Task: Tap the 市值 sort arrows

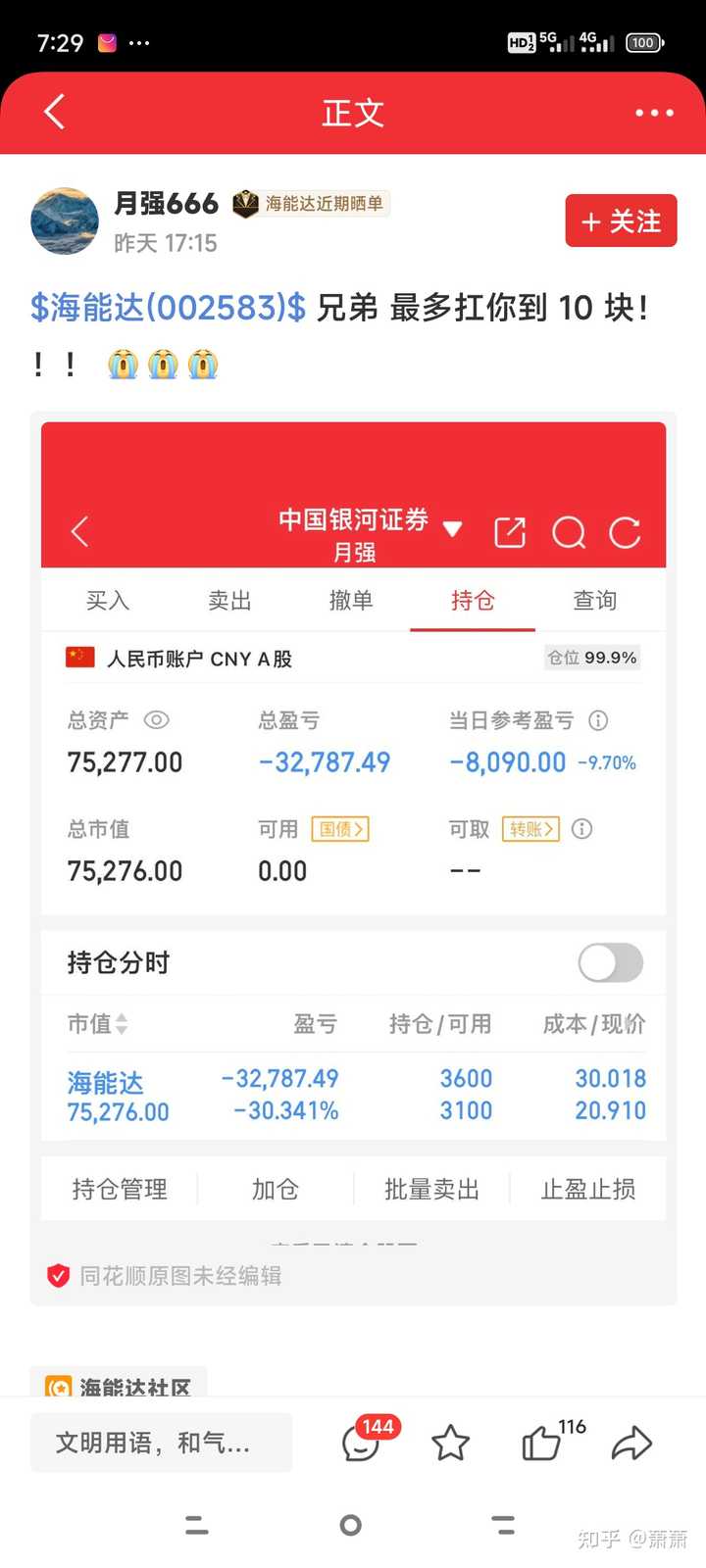Action: (x=120, y=1024)
